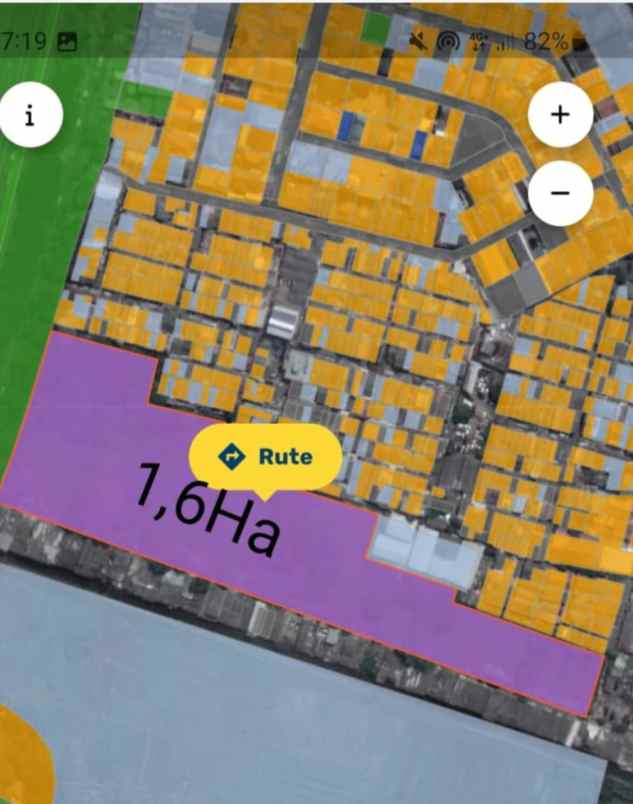Zoom out with the minus button
Viewport: 633px width, 804px height.
560,192
